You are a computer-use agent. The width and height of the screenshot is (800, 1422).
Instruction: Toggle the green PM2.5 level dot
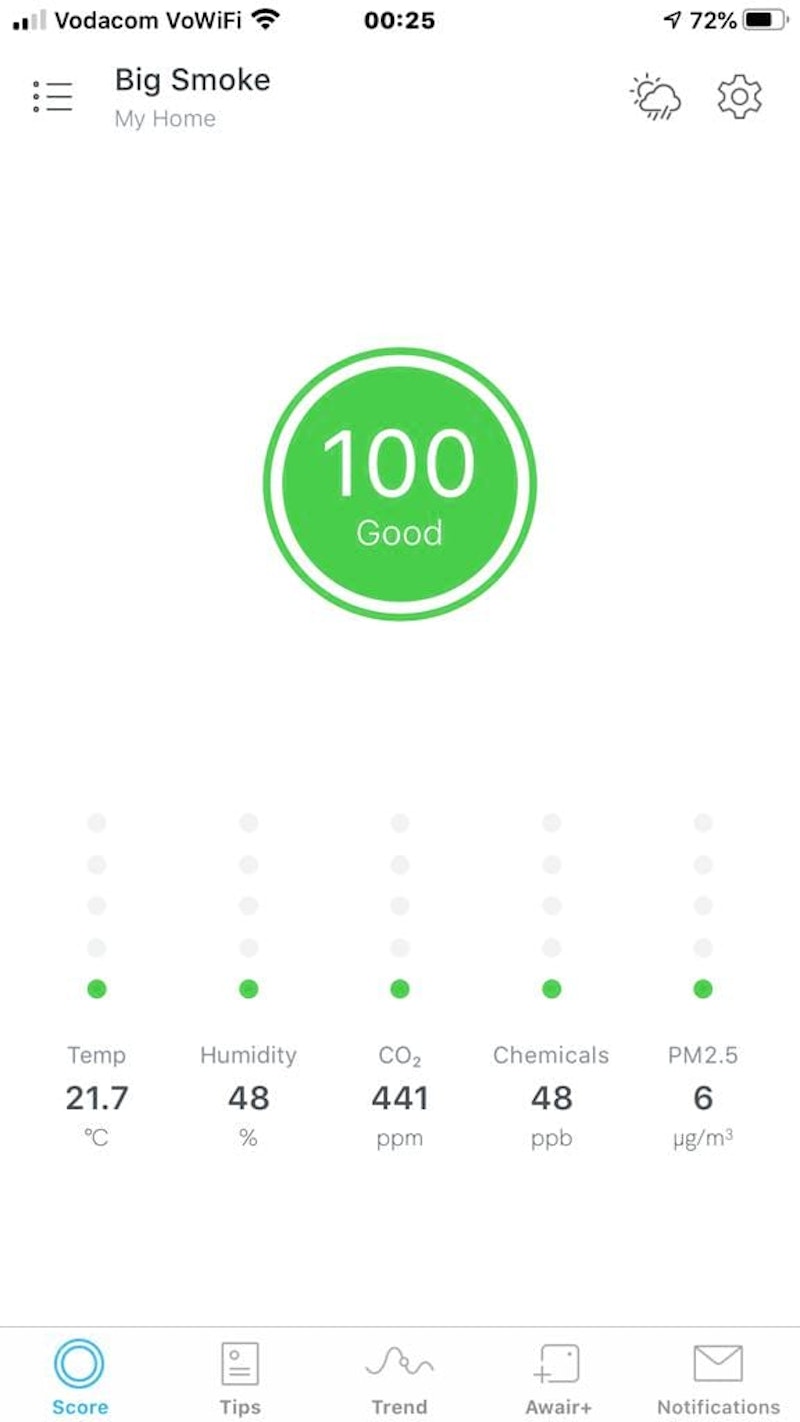coord(703,988)
